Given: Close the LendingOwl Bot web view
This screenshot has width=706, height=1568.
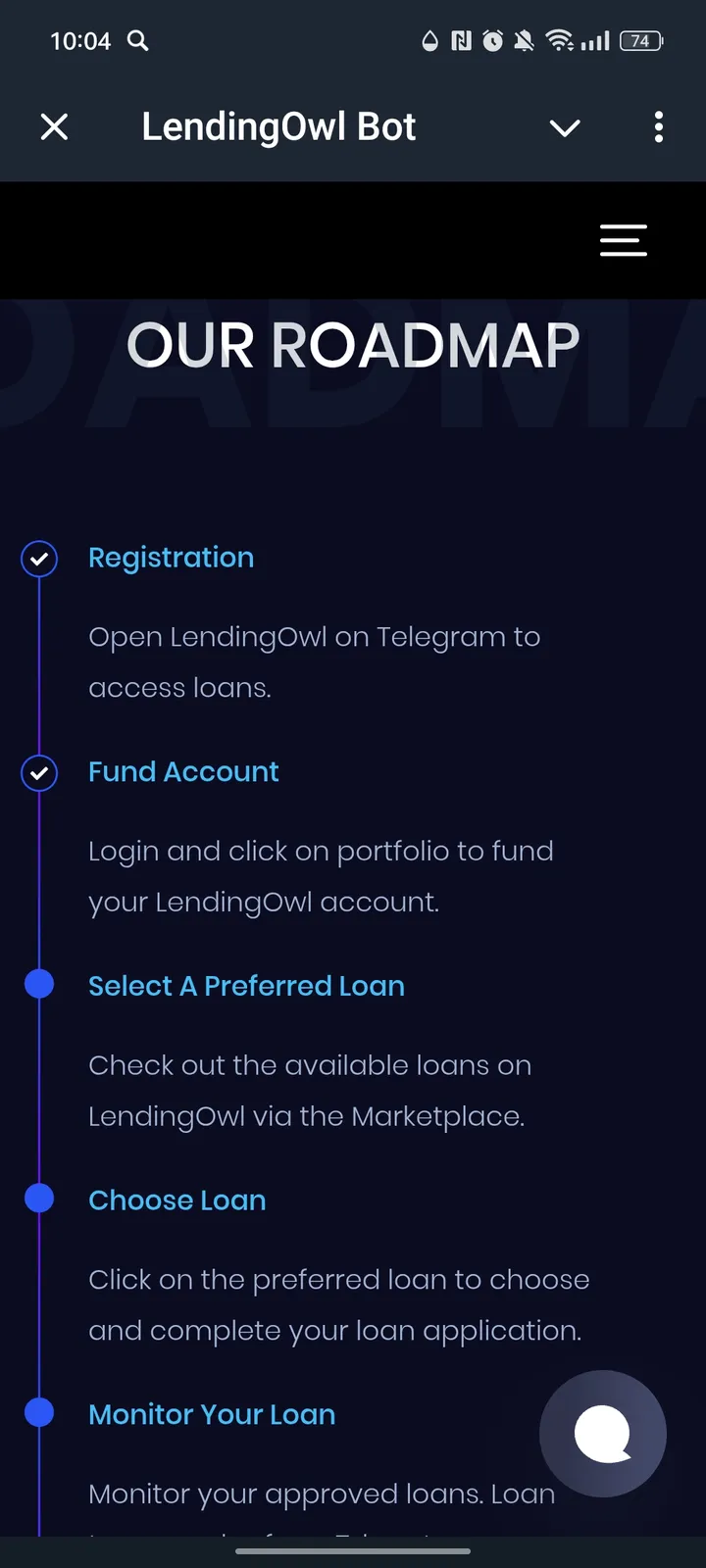Looking at the screenshot, I should pyautogui.click(x=55, y=126).
